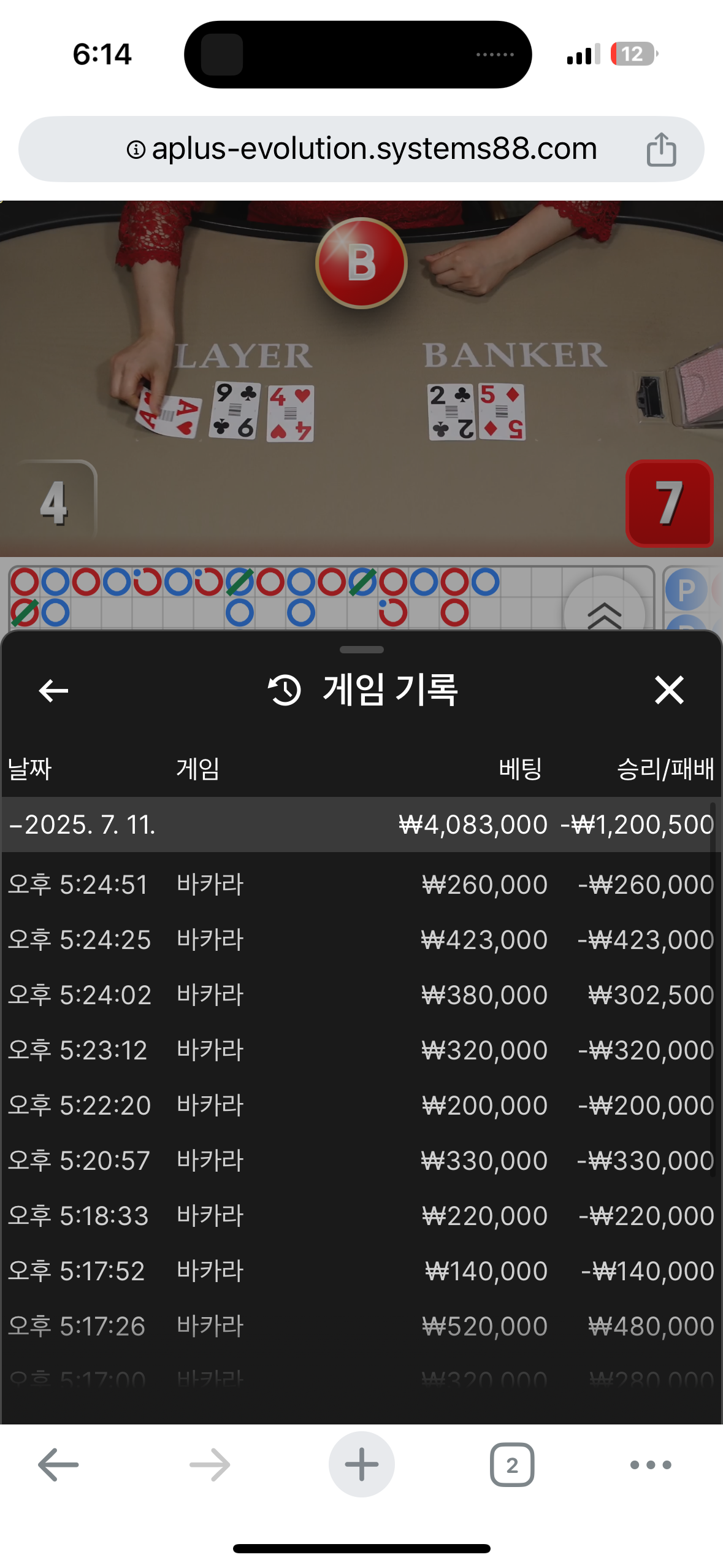
Task: Open a new browser tab
Action: [361, 1465]
